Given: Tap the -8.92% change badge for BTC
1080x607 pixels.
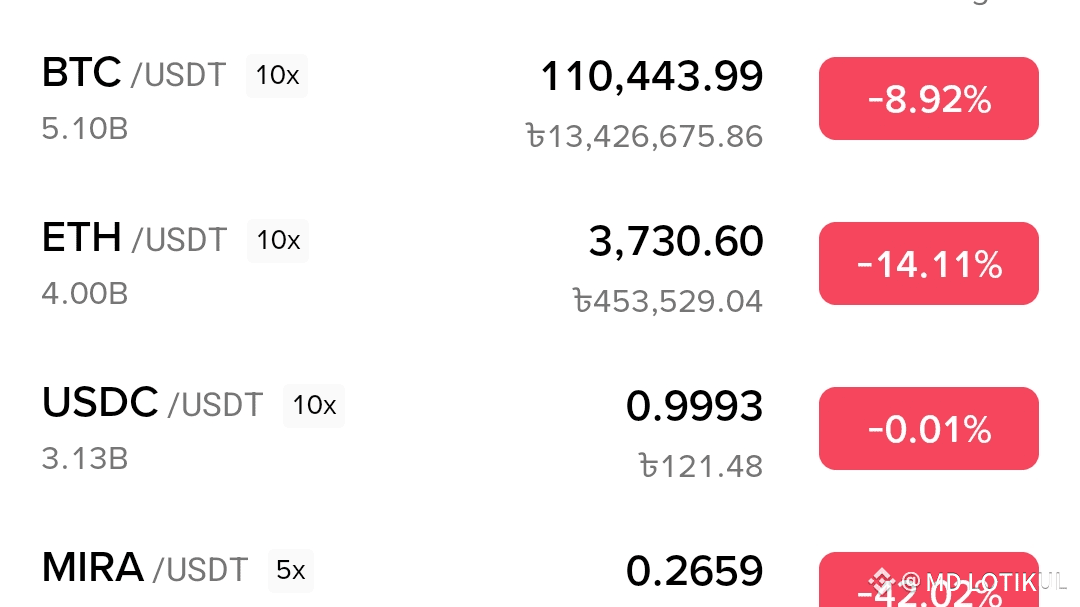Looking at the screenshot, I should (928, 99).
